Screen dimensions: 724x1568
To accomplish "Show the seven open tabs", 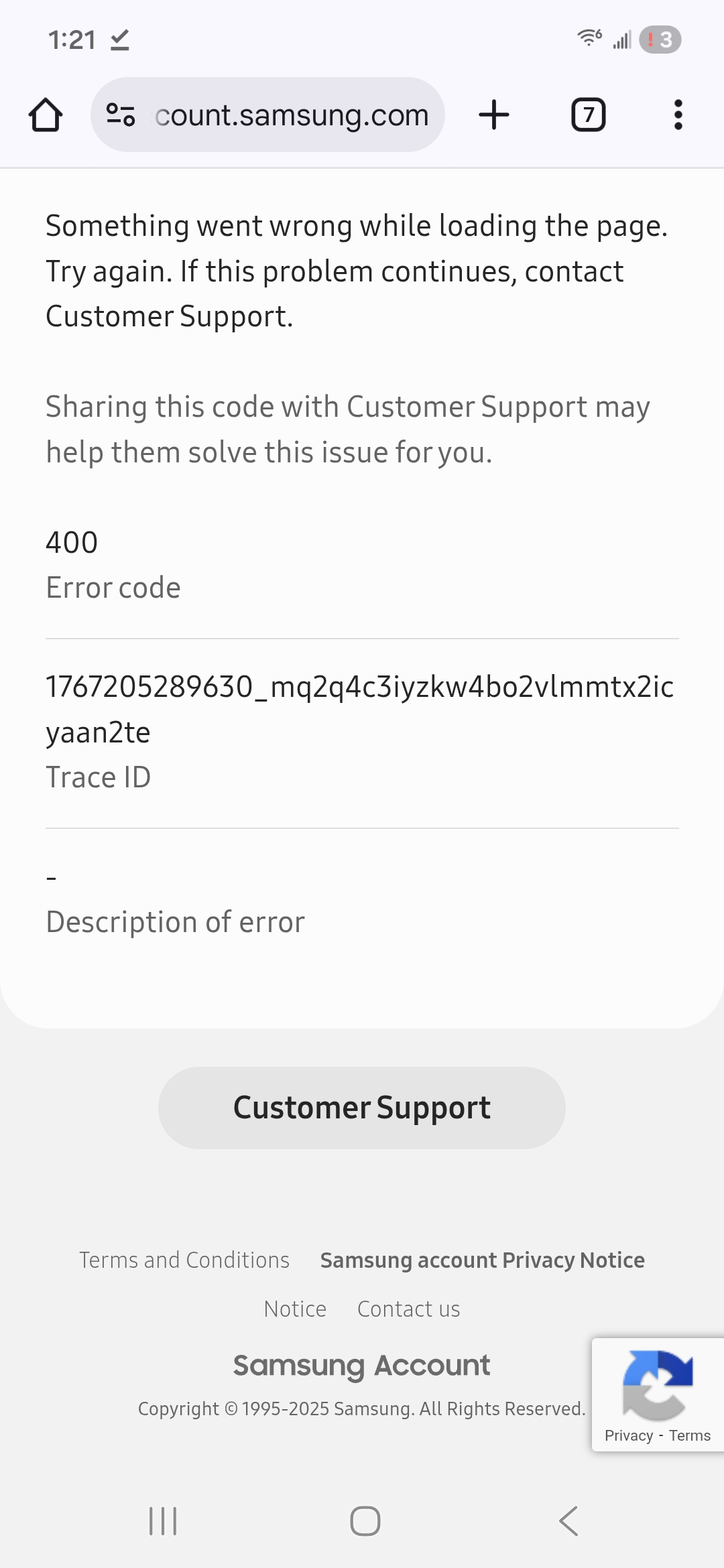I will click(x=588, y=115).
